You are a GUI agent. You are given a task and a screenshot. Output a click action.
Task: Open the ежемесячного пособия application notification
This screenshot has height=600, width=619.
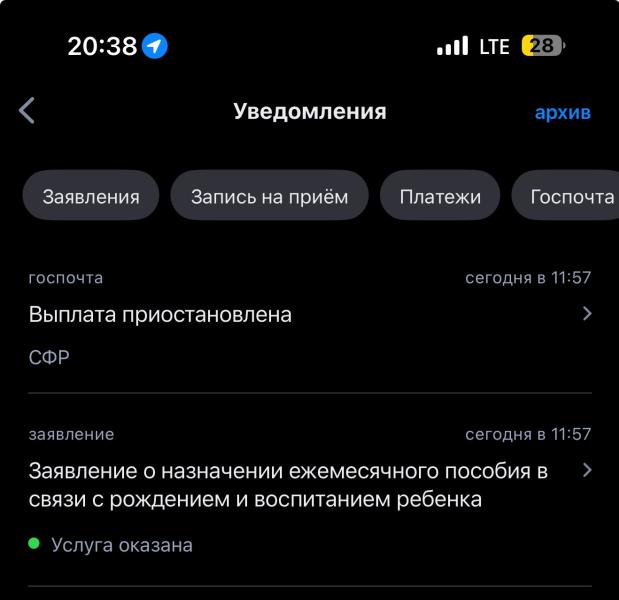point(310,489)
